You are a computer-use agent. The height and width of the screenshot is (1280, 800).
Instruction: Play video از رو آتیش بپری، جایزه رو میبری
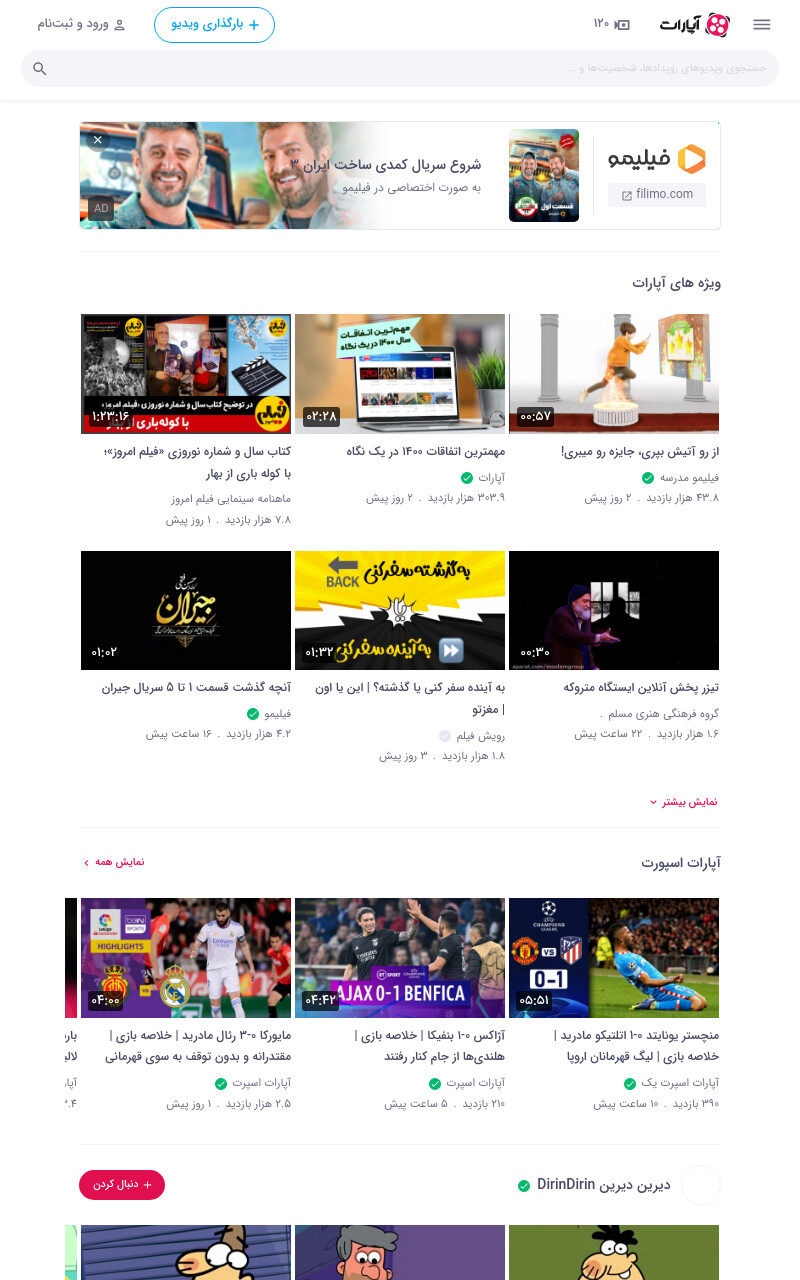pos(614,374)
